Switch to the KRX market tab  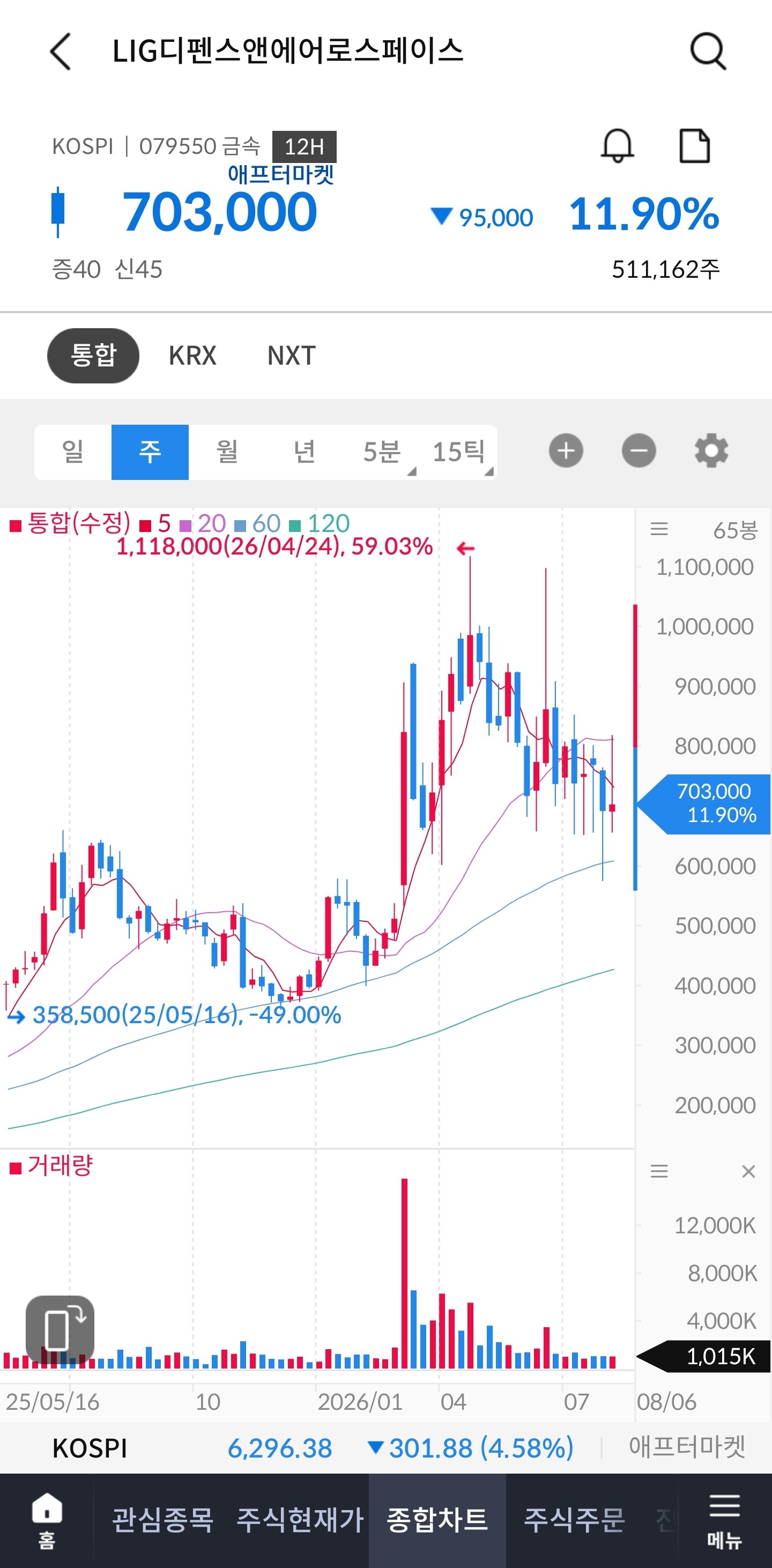192,356
